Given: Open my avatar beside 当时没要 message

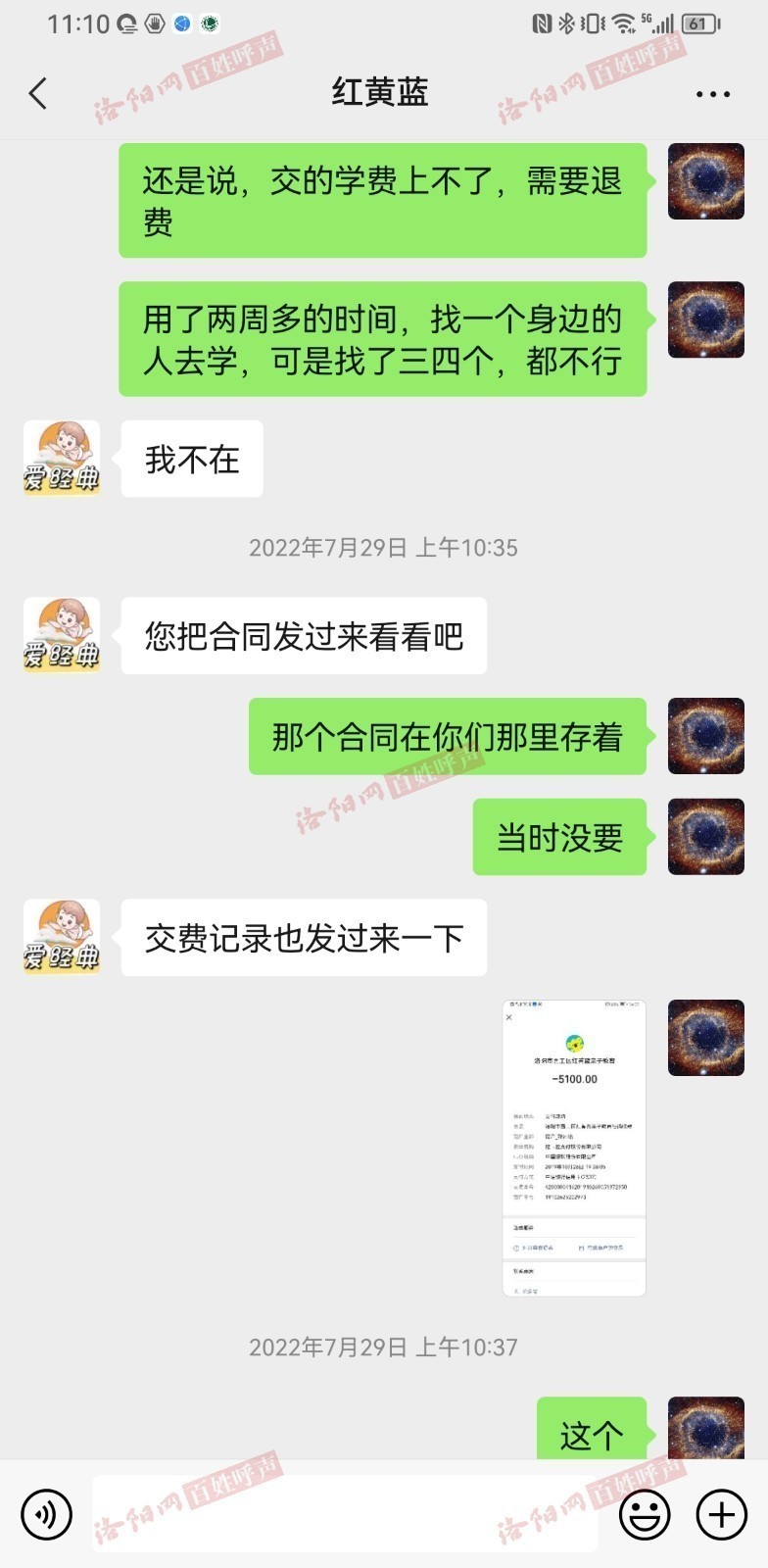Looking at the screenshot, I should click(705, 836).
